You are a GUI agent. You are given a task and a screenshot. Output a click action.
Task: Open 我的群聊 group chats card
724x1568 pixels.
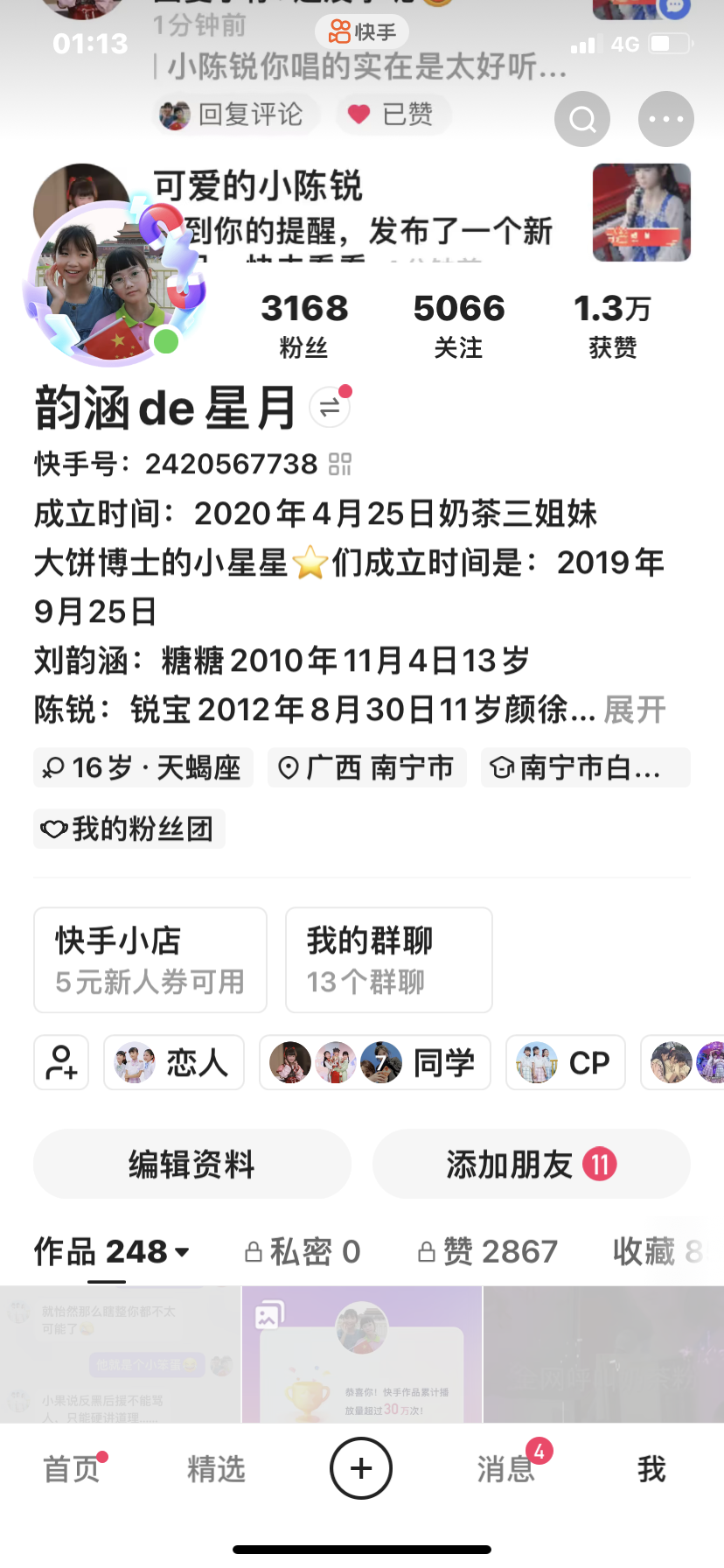pyautogui.click(x=388, y=960)
